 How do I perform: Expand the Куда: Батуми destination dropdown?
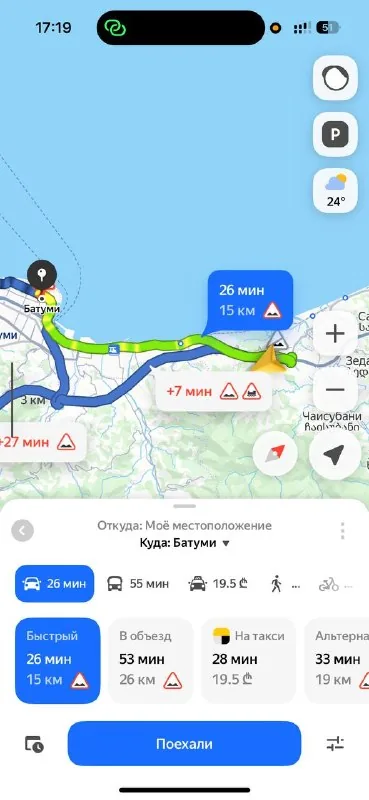point(185,543)
